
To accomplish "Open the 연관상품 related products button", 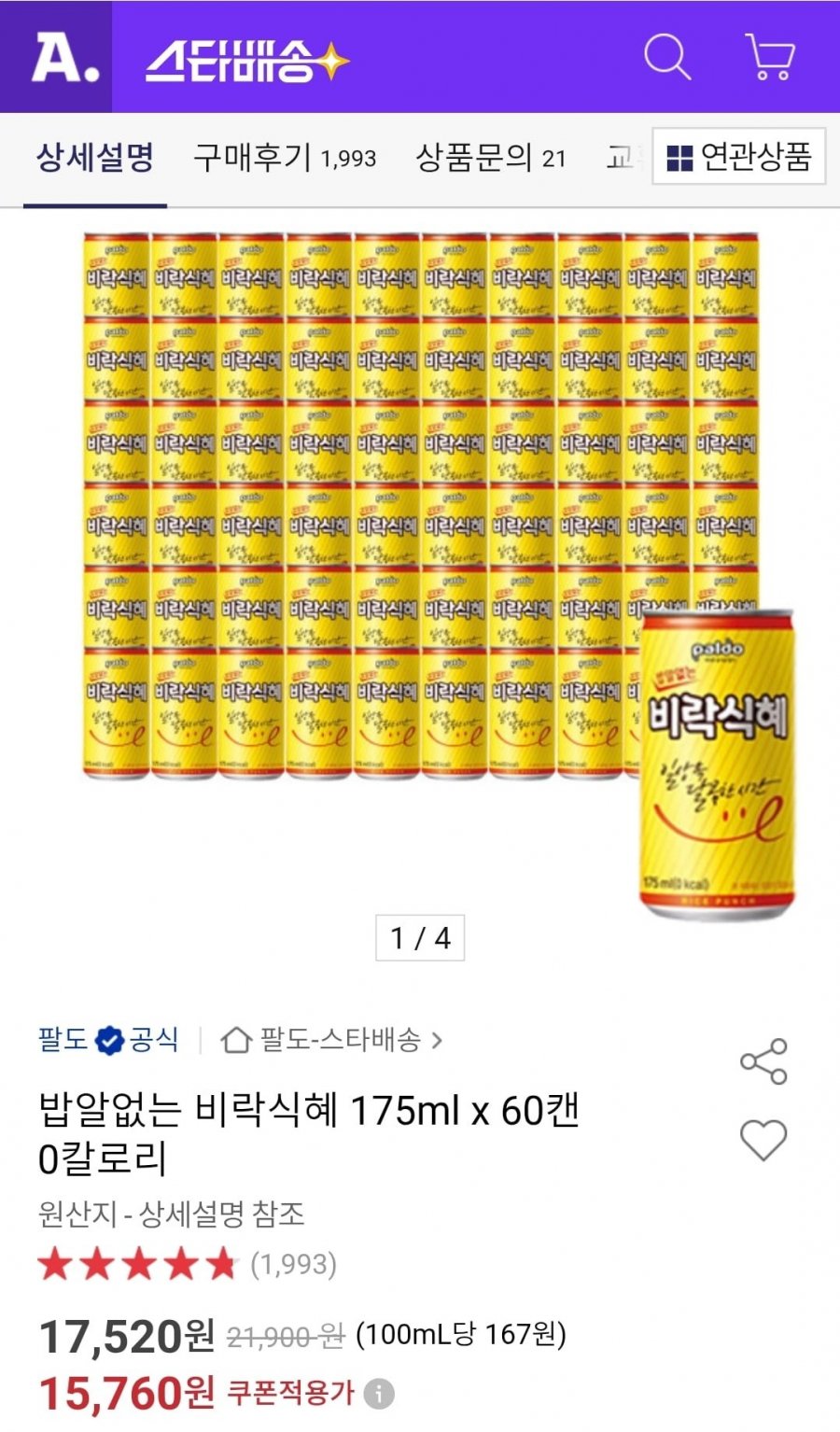I will (738, 157).
